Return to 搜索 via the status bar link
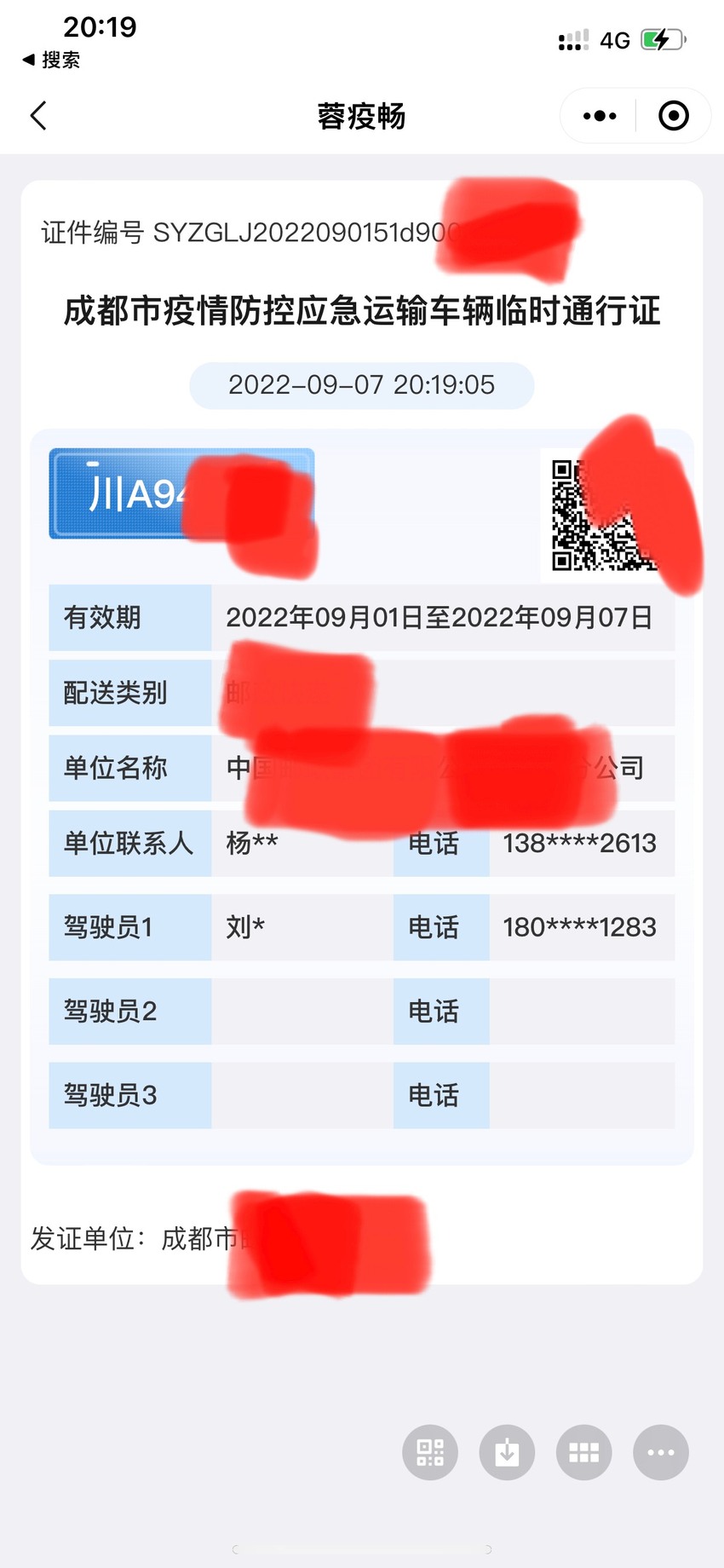 pyautogui.click(x=51, y=60)
